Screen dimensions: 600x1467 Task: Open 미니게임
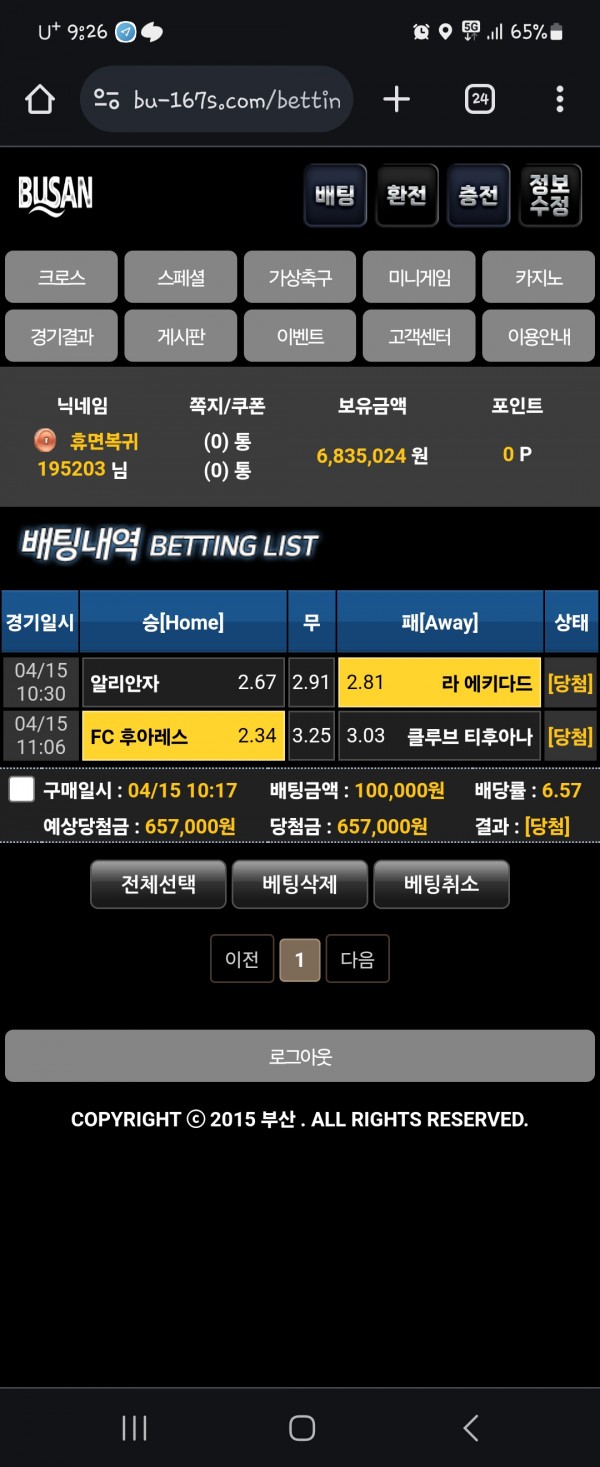point(419,277)
